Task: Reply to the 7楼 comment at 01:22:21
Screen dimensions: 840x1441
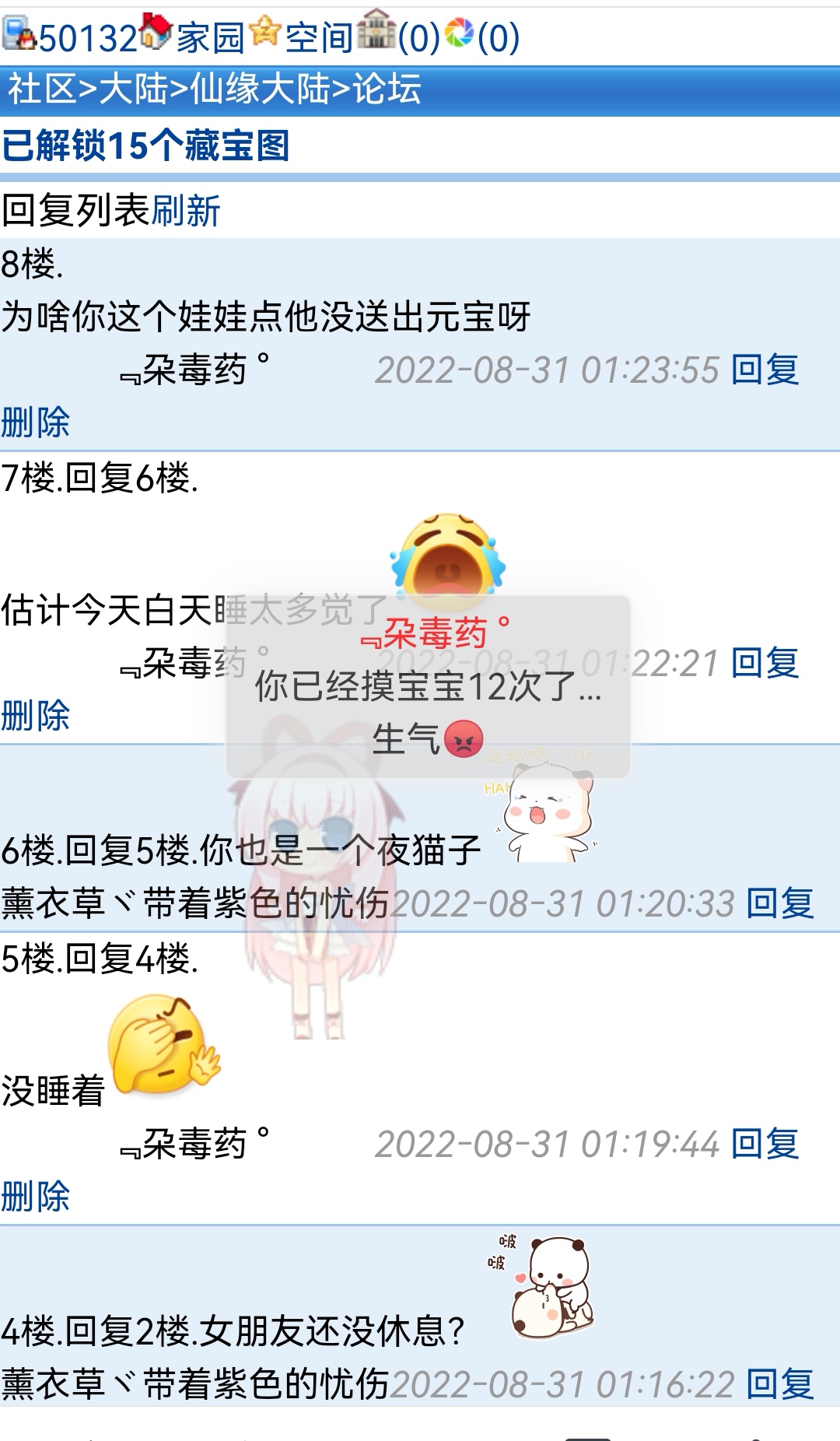Action: click(765, 664)
